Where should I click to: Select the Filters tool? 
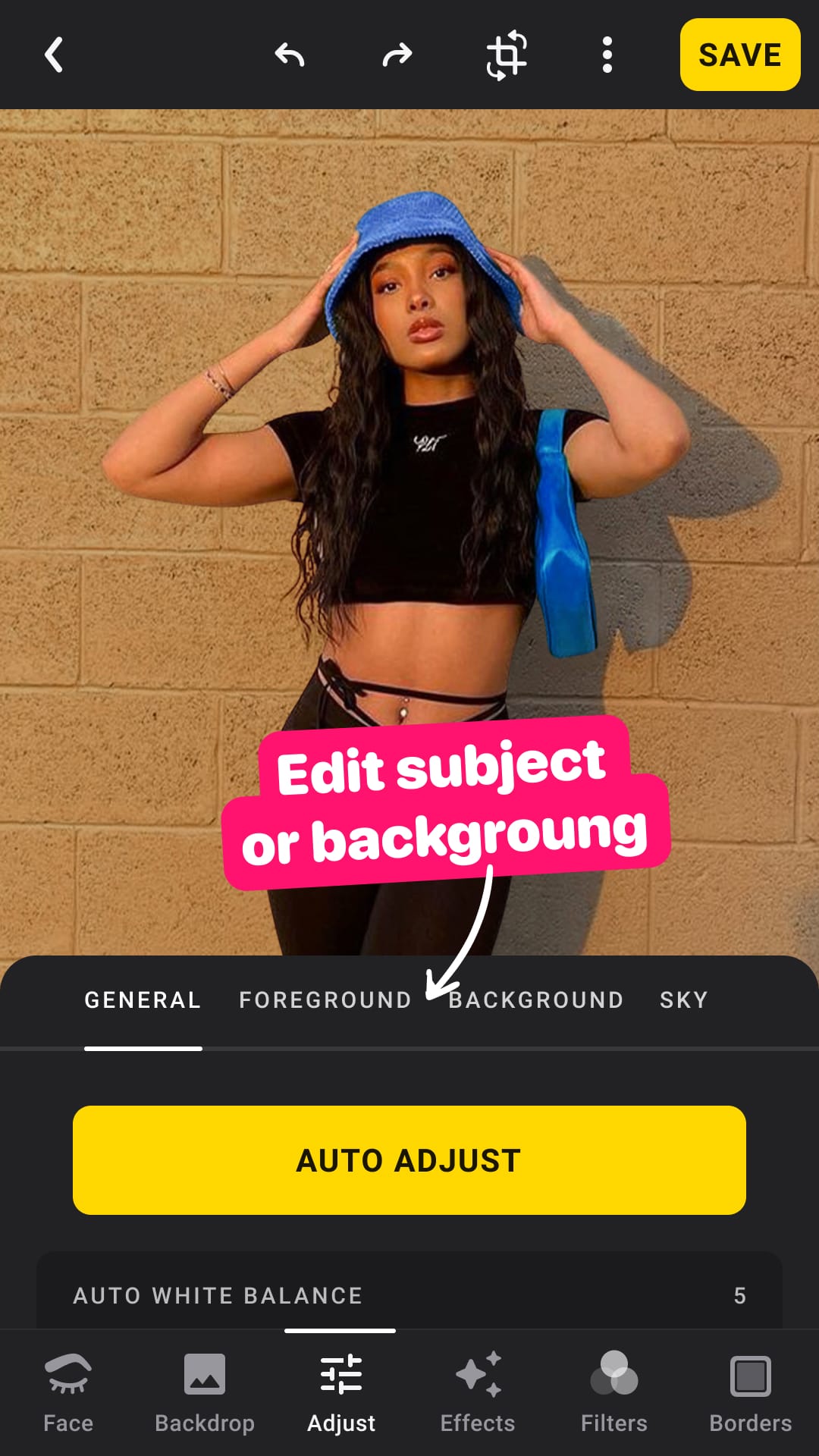pyautogui.click(x=614, y=1395)
